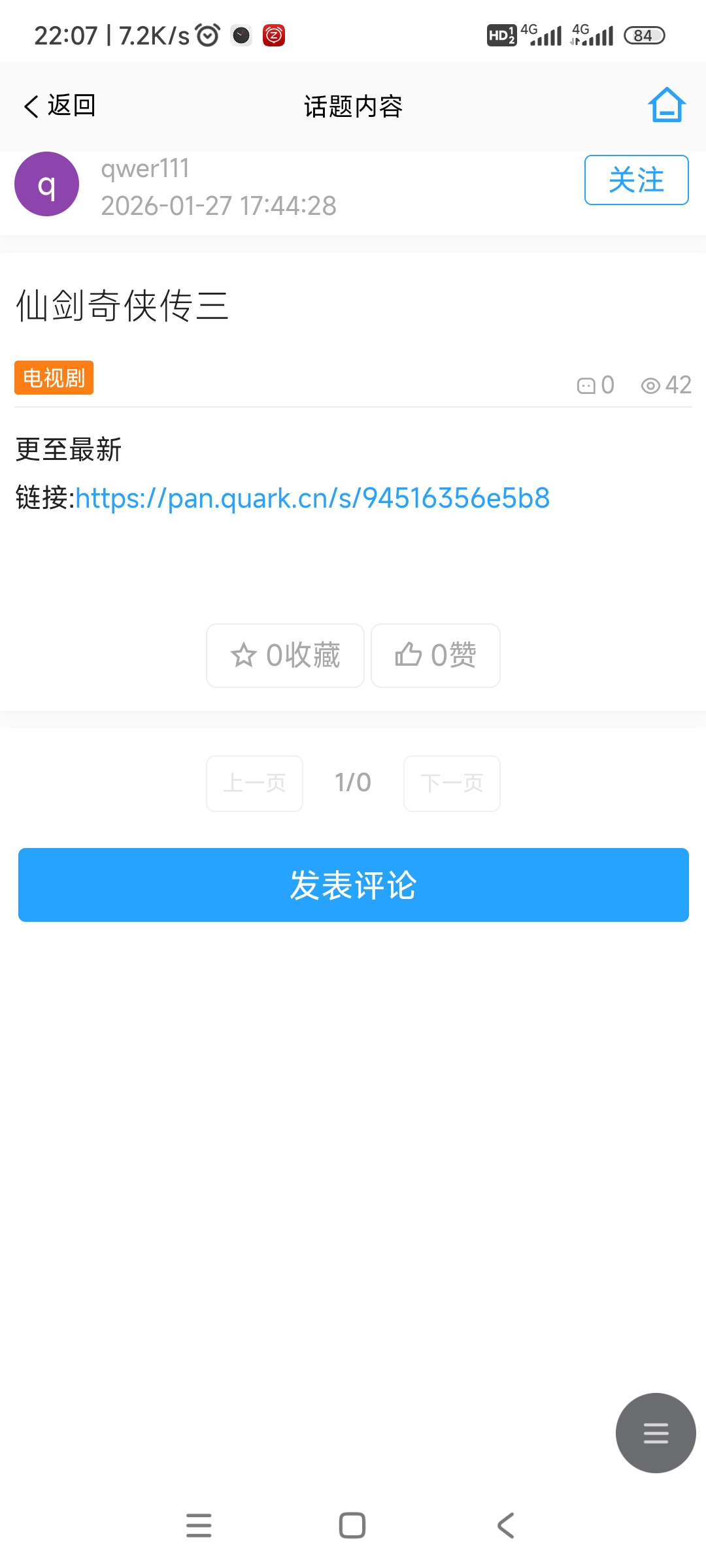Viewport: 706px width, 1568px height.
Task: Like this topic with the 赞 button
Action: [435, 655]
